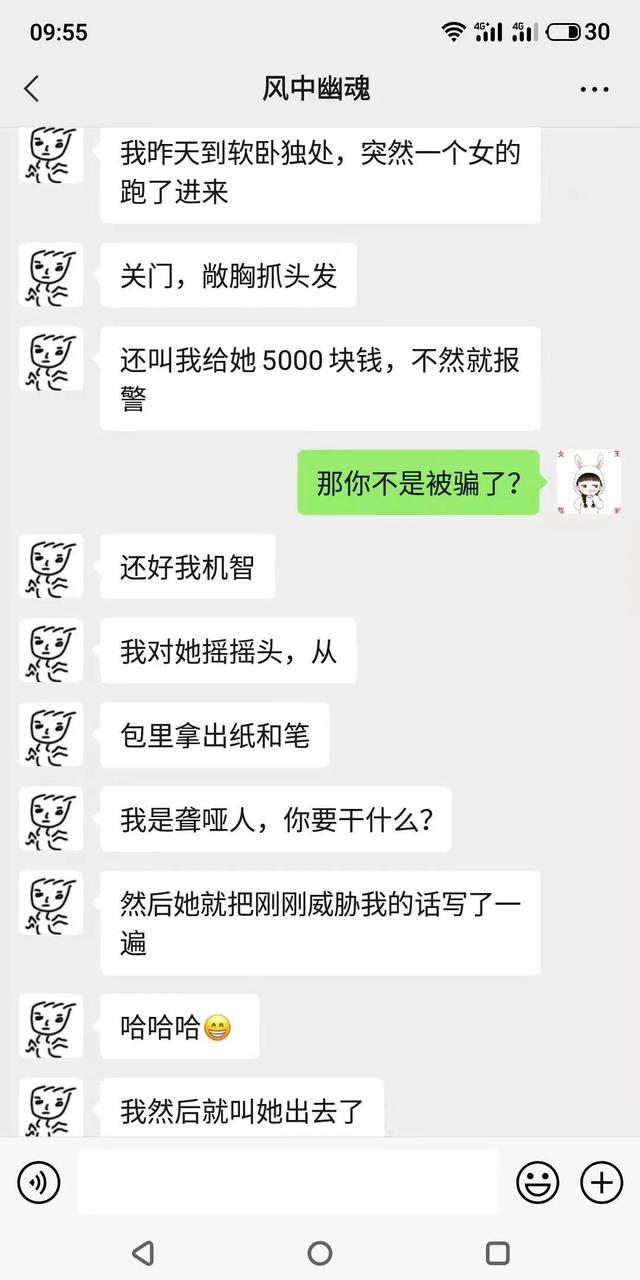Open the emoji picker
This screenshot has height=1280, width=640.
(x=537, y=1183)
